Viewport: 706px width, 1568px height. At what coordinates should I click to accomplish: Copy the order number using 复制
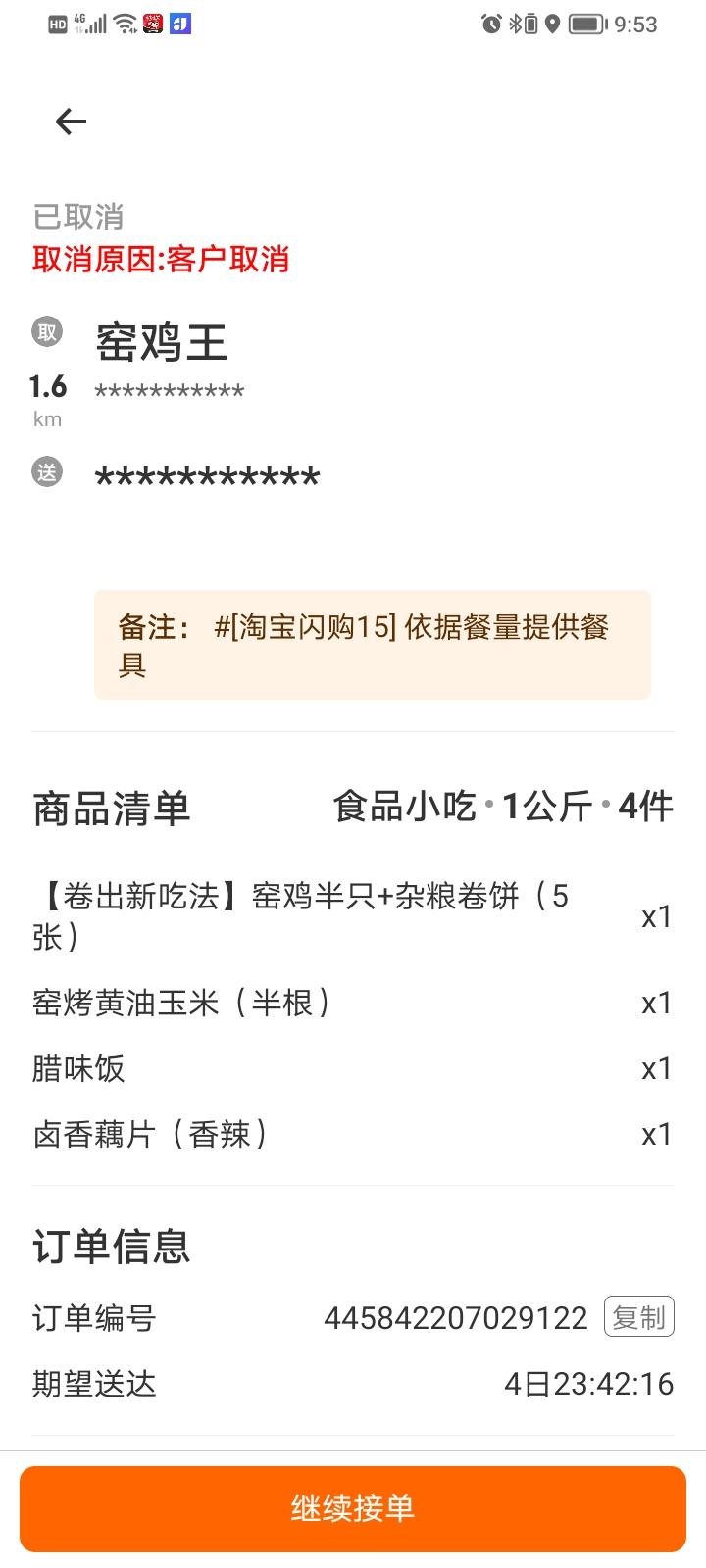[638, 1318]
